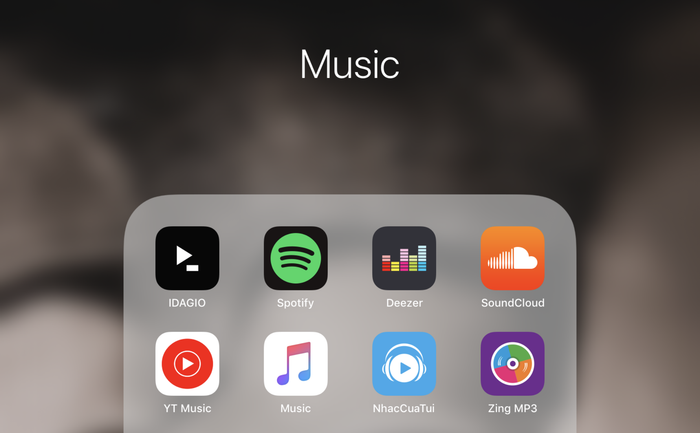Launch the Apple Music app
The image size is (700, 433).
tap(295, 364)
